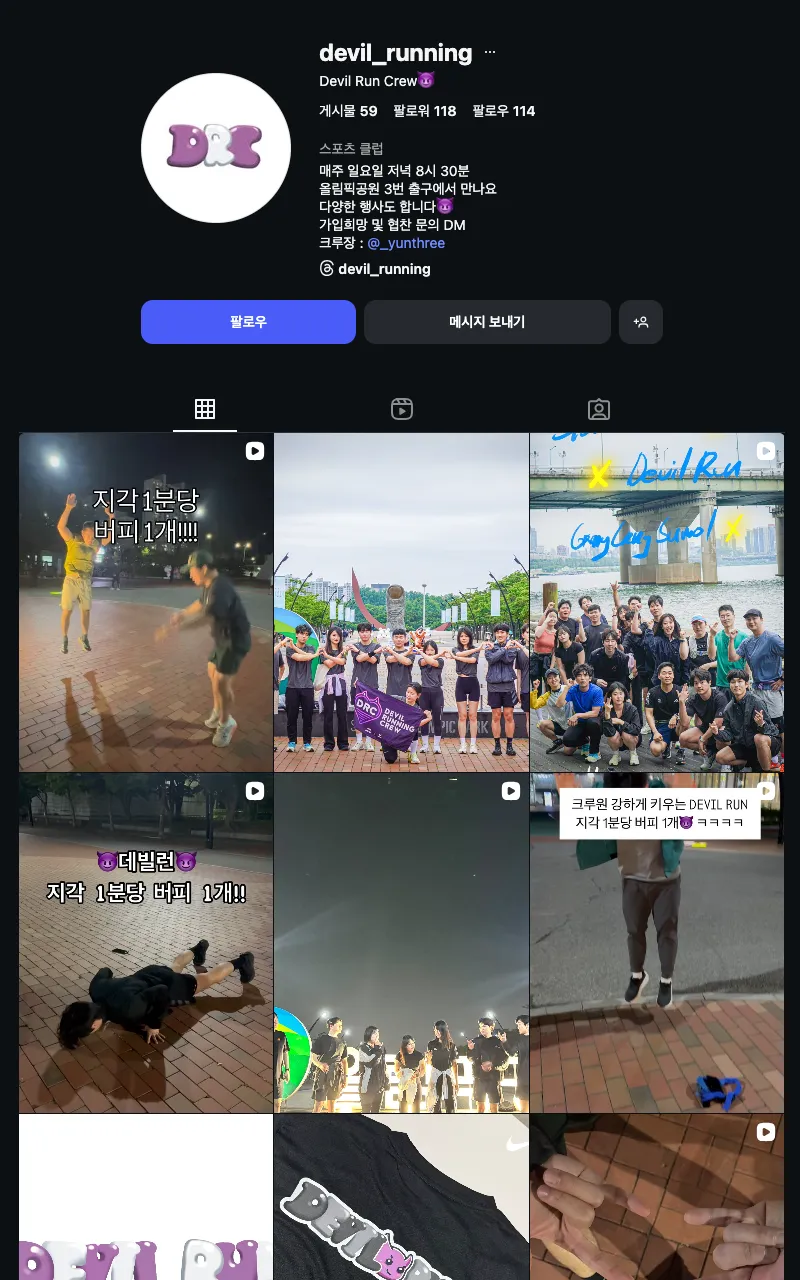Click the video icon on the group bridge photo
The width and height of the screenshot is (800, 1280).
tap(767, 451)
